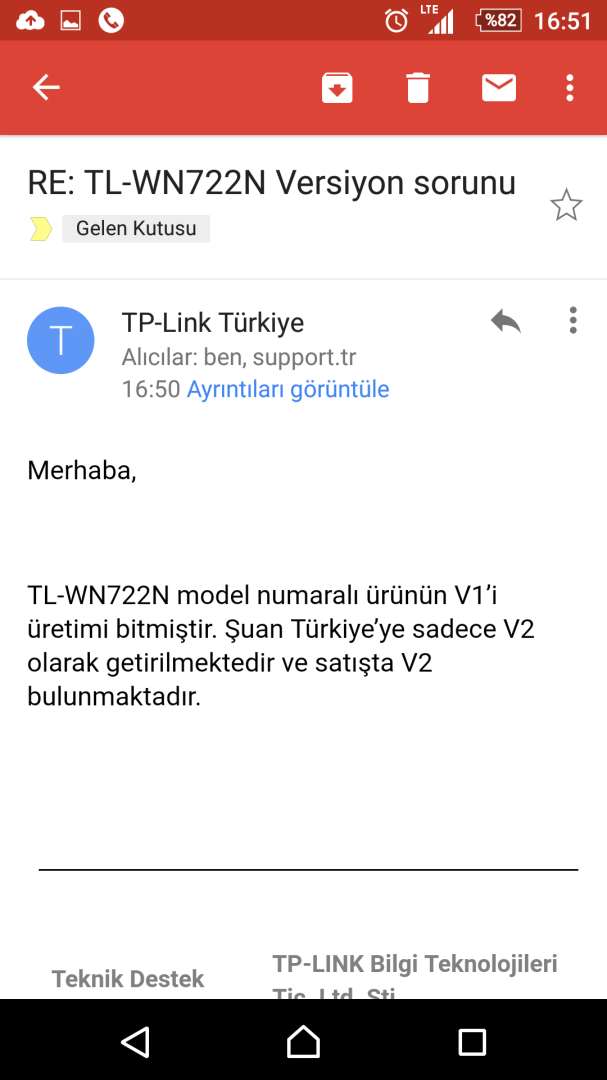
Task: Reply to TP-Link Türkiye's message
Action: (506, 321)
